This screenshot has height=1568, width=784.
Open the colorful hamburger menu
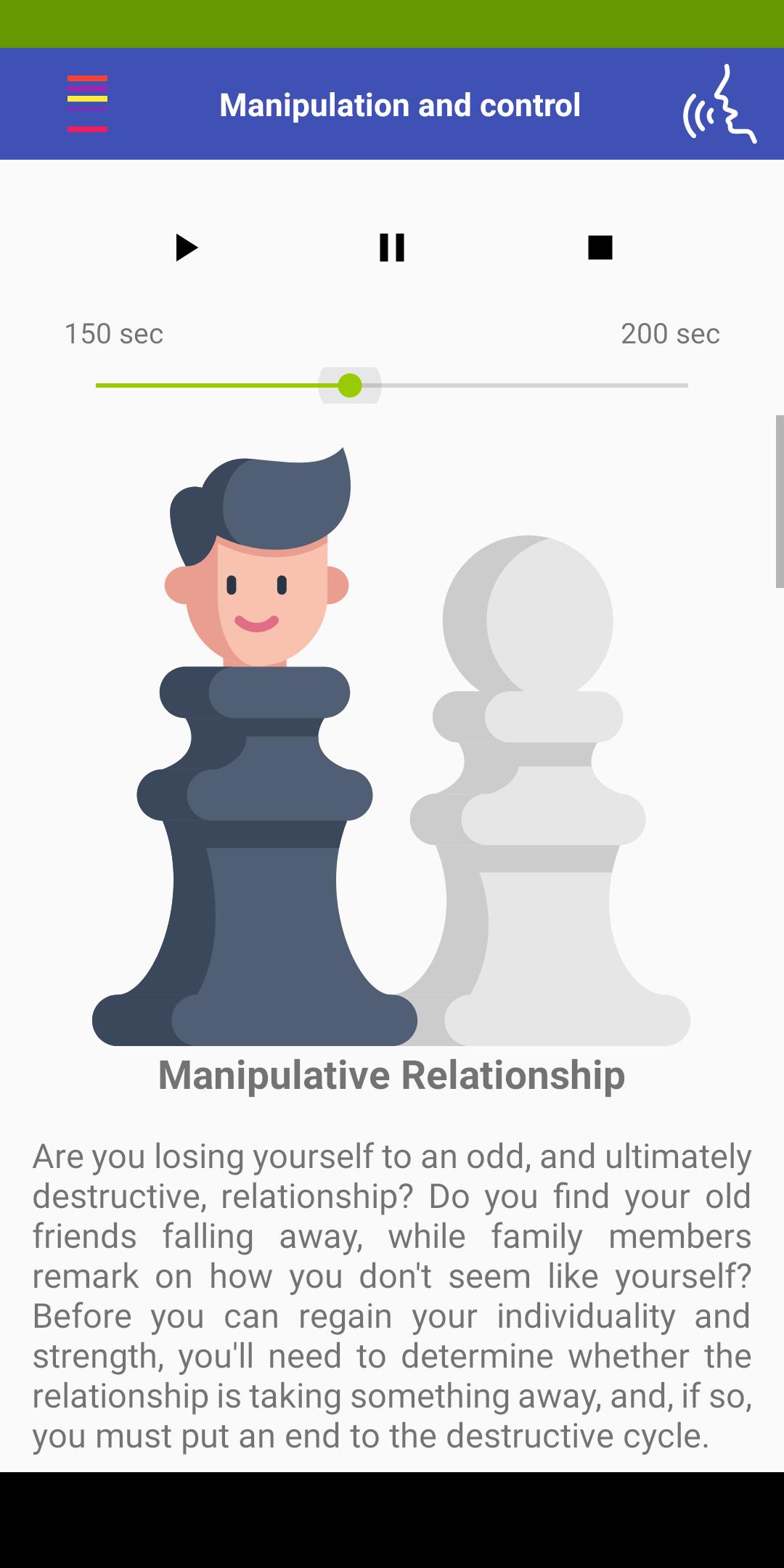[x=87, y=104]
